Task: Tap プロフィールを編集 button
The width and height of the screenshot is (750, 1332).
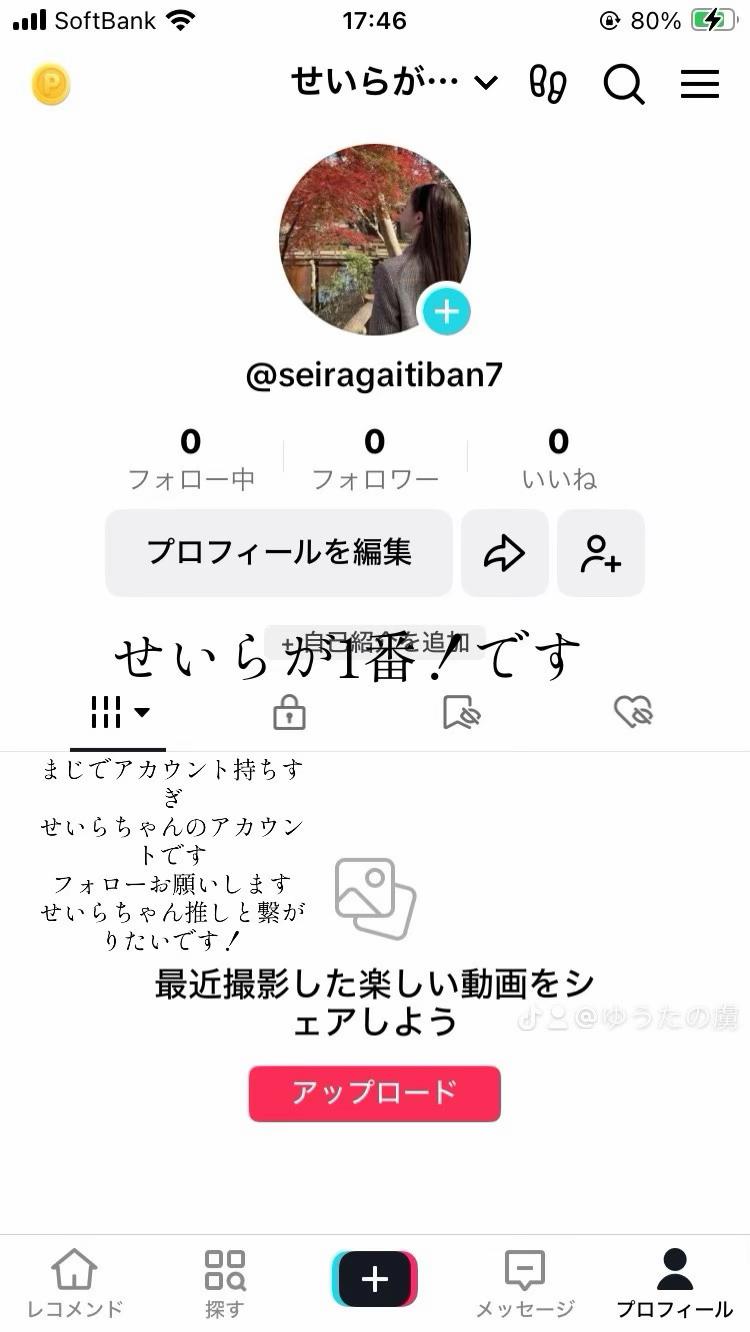Action: pyautogui.click(x=279, y=552)
